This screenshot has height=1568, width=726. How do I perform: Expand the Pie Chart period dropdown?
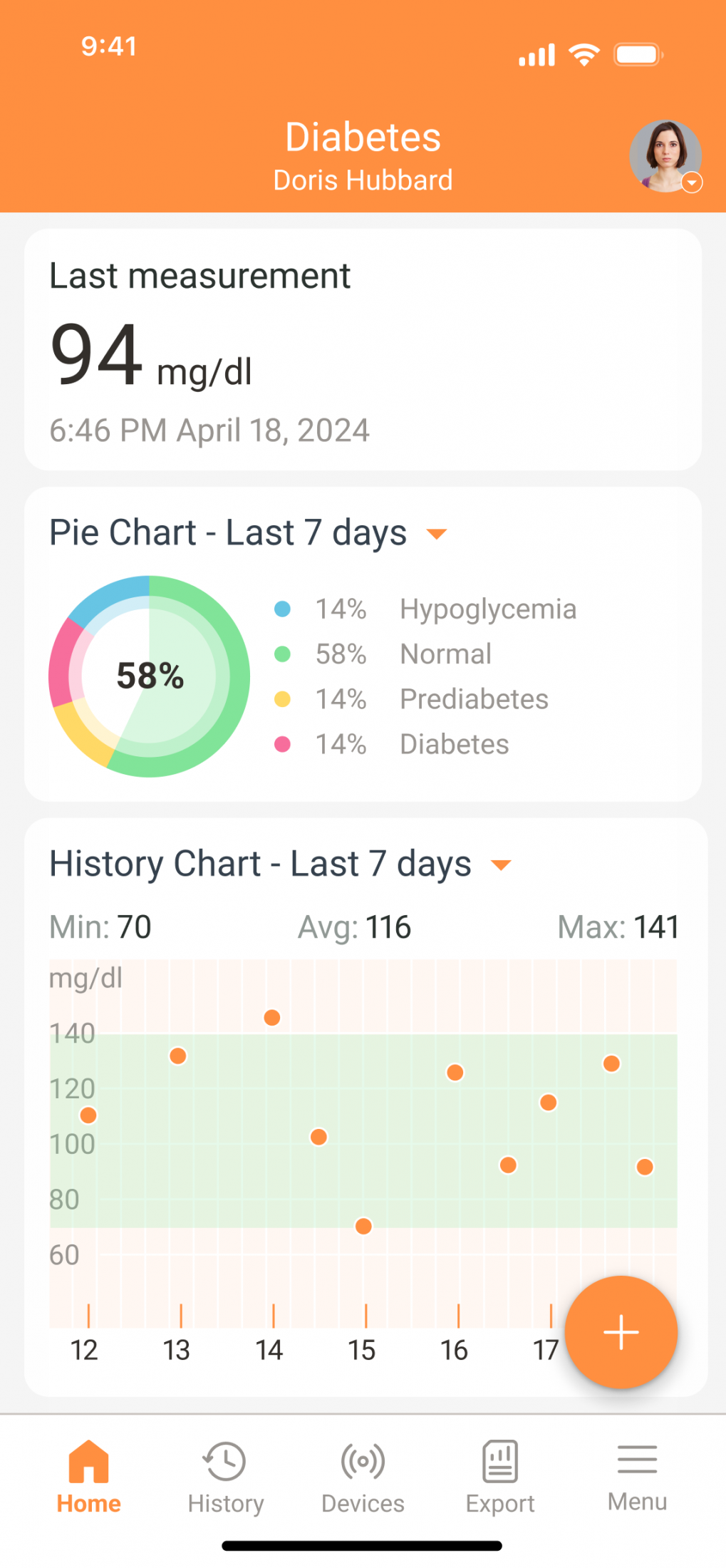(436, 534)
